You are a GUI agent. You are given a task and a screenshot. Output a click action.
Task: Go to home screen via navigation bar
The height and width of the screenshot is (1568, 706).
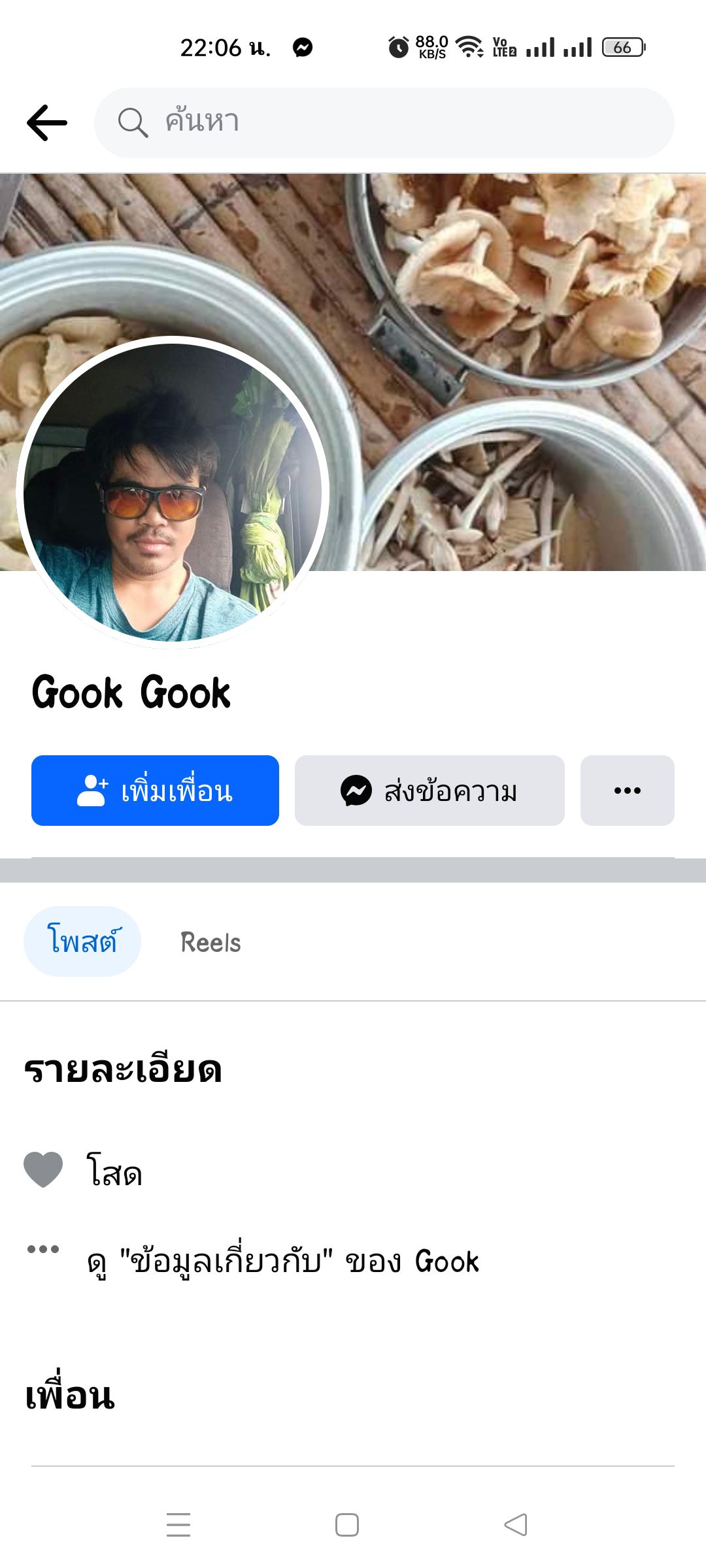pos(347,1525)
